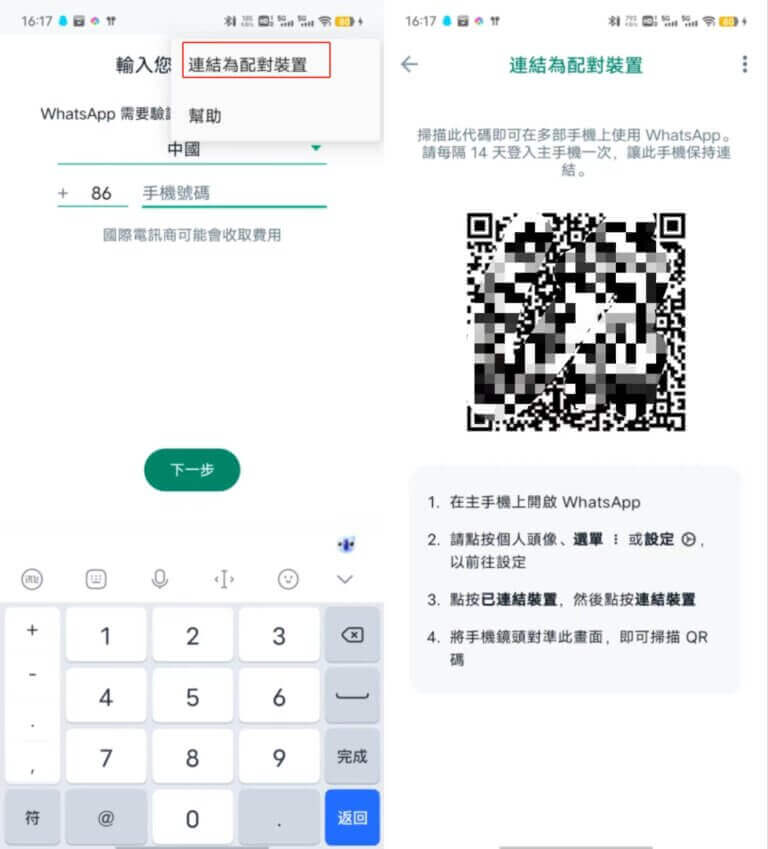This screenshot has width=768, height=849.
Task: Expand the 中國 country dropdown
Action: [316, 148]
